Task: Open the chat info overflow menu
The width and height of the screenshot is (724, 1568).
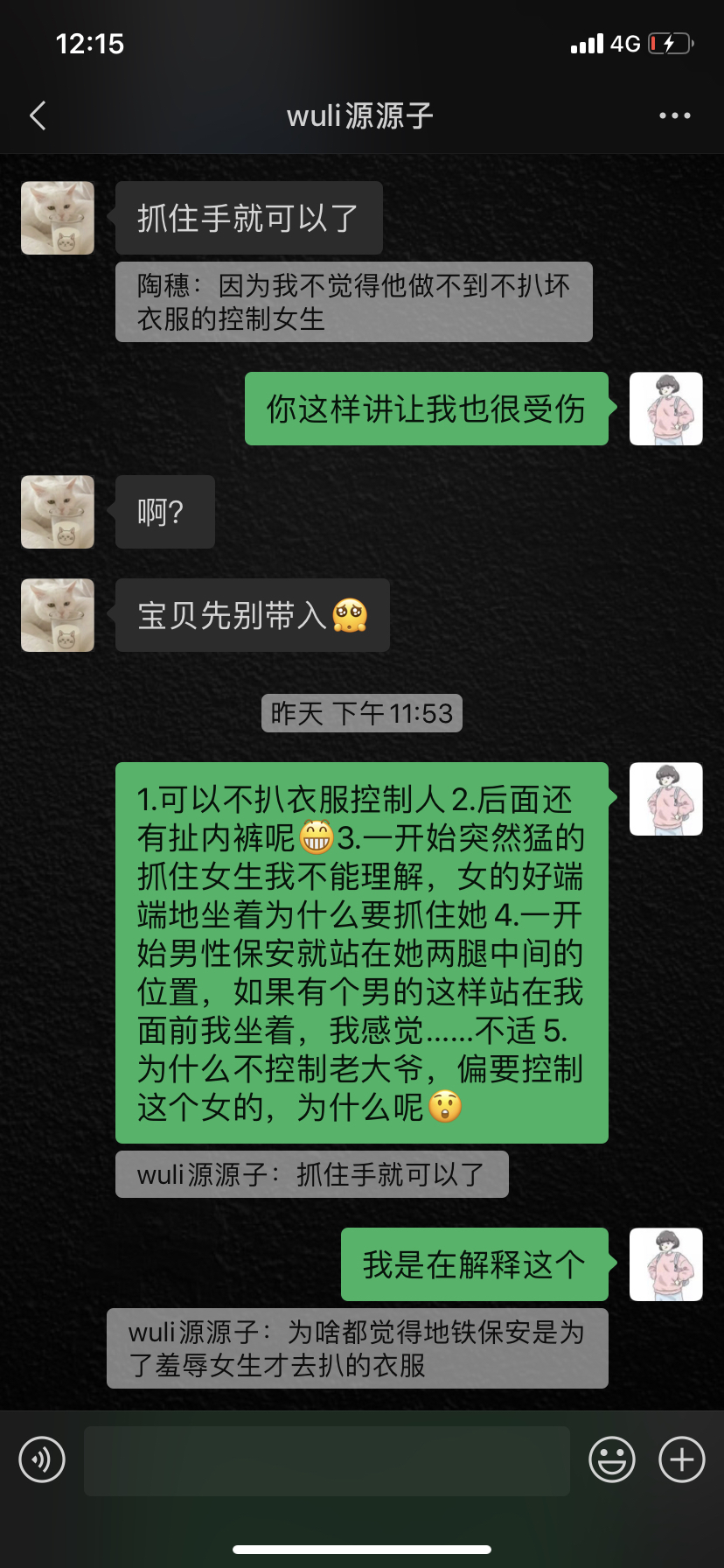Action: (x=674, y=115)
